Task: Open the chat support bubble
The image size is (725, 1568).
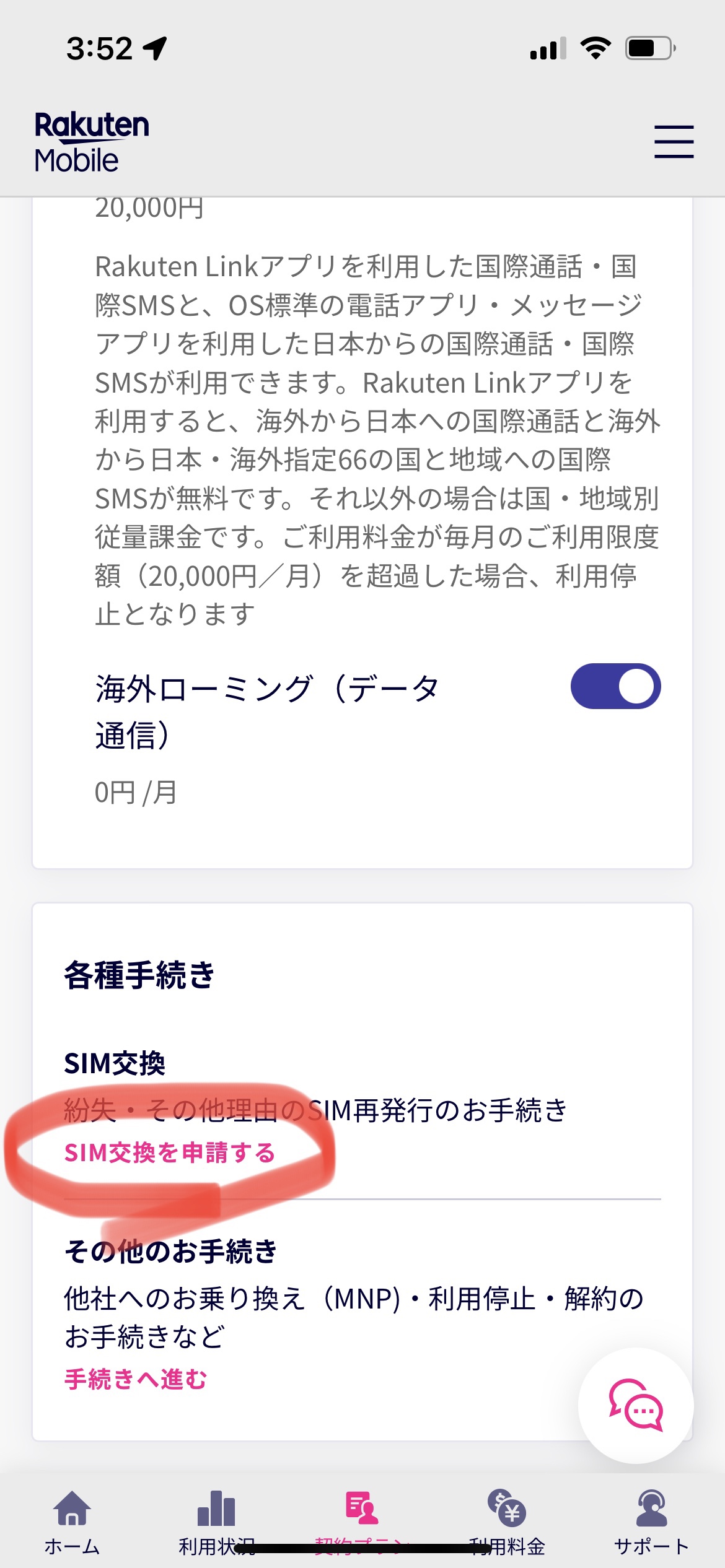Action: (636, 1406)
